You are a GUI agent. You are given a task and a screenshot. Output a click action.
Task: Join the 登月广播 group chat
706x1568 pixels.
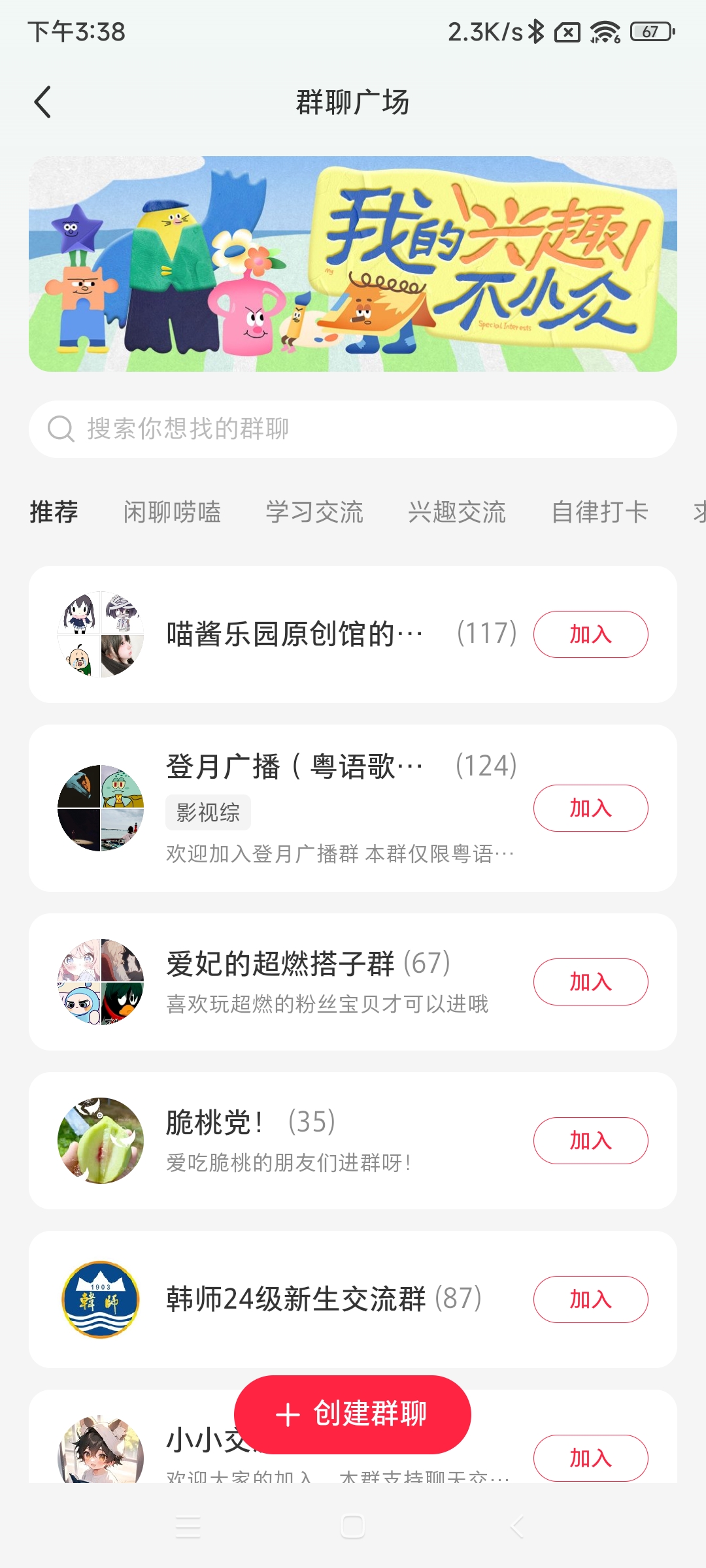tap(590, 808)
